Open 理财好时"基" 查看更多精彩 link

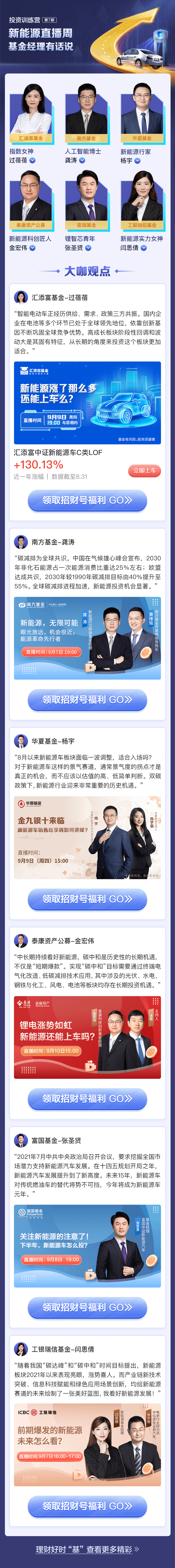(87, 1549)
